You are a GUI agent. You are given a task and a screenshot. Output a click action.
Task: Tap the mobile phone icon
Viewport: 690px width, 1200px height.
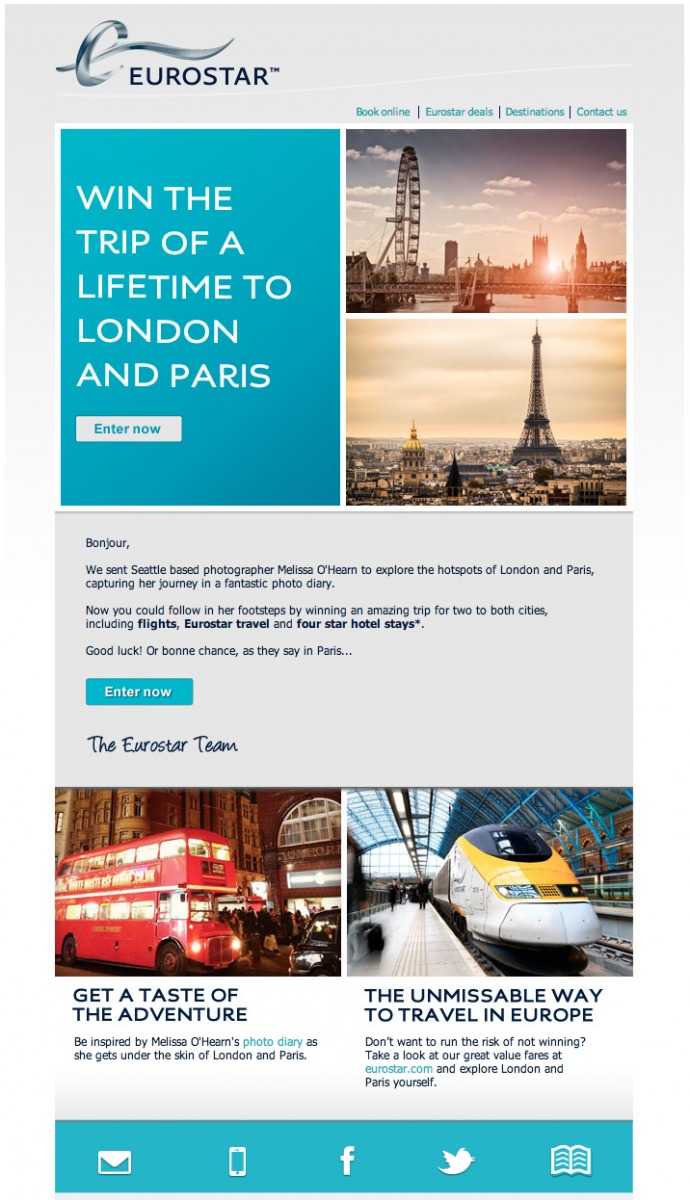point(237,1162)
